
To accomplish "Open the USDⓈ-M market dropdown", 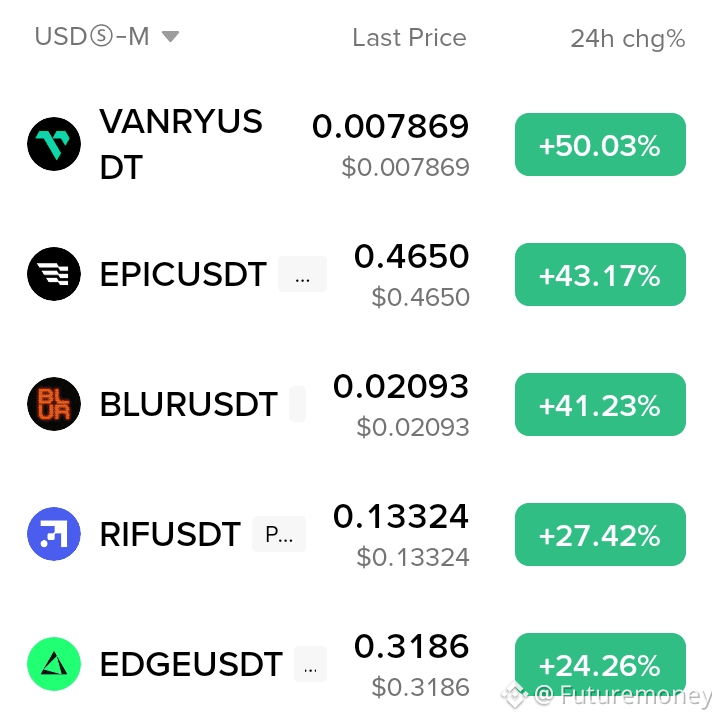I will (107, 37).
